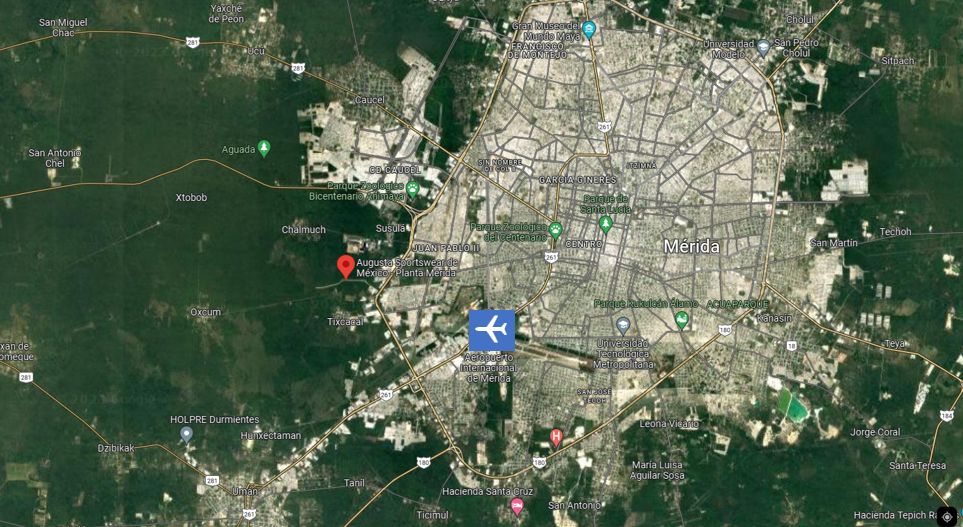Select Parque Zoológico del Centenario pin

pos(555,232)
